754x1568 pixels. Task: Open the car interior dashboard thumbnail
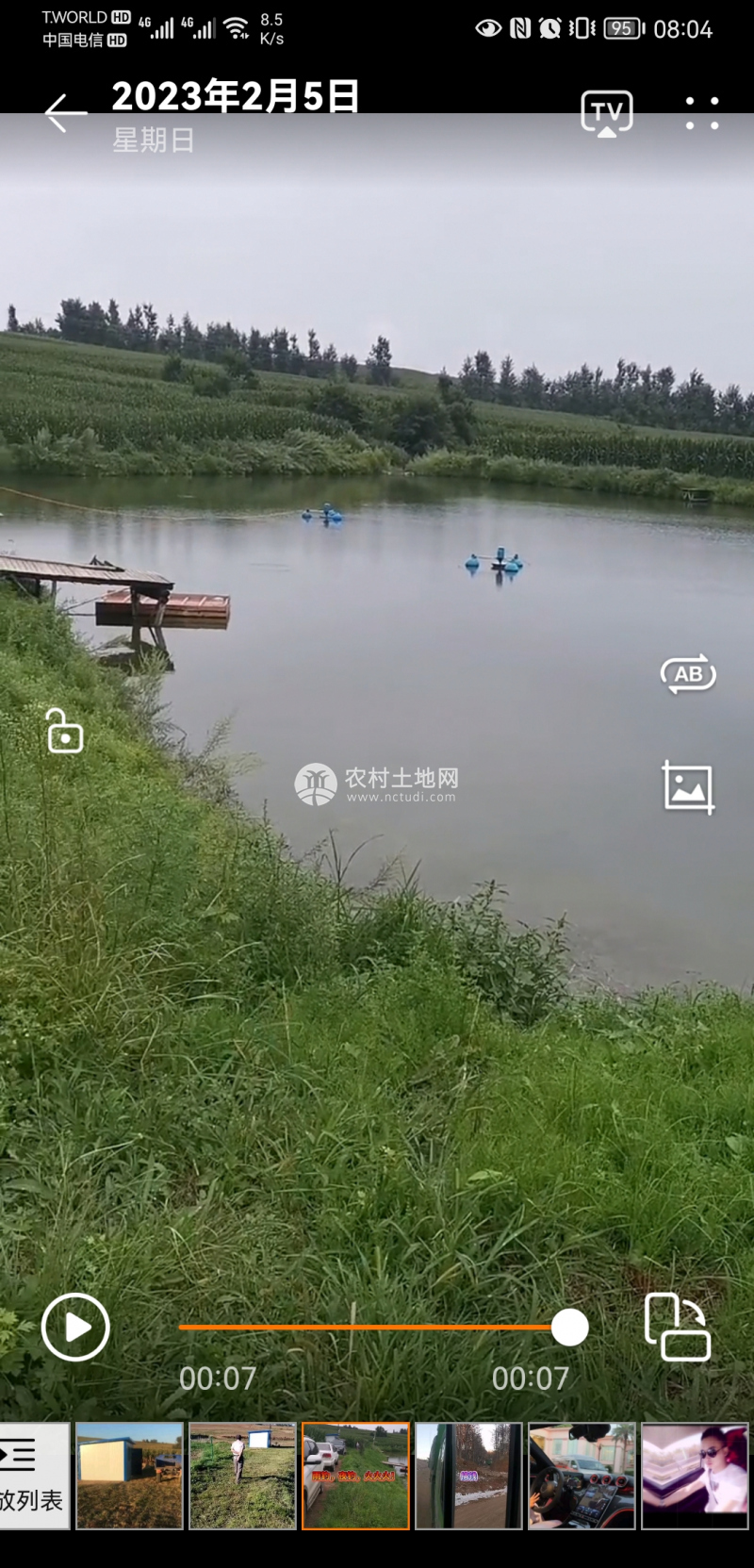tap(582, 1476)
